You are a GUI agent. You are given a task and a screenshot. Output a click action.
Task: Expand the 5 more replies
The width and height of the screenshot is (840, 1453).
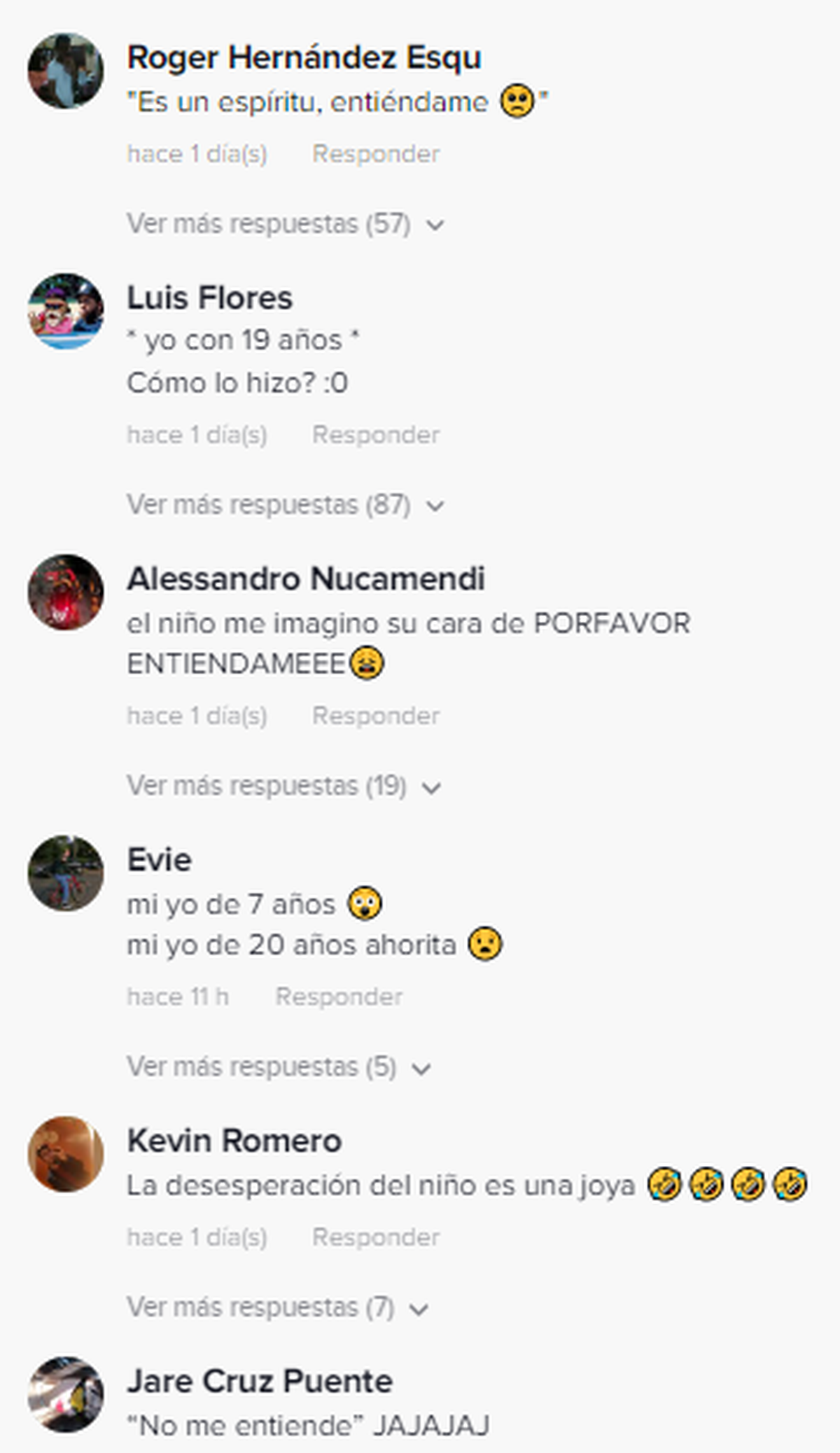pyautogui.click(x=278, y=1067)
